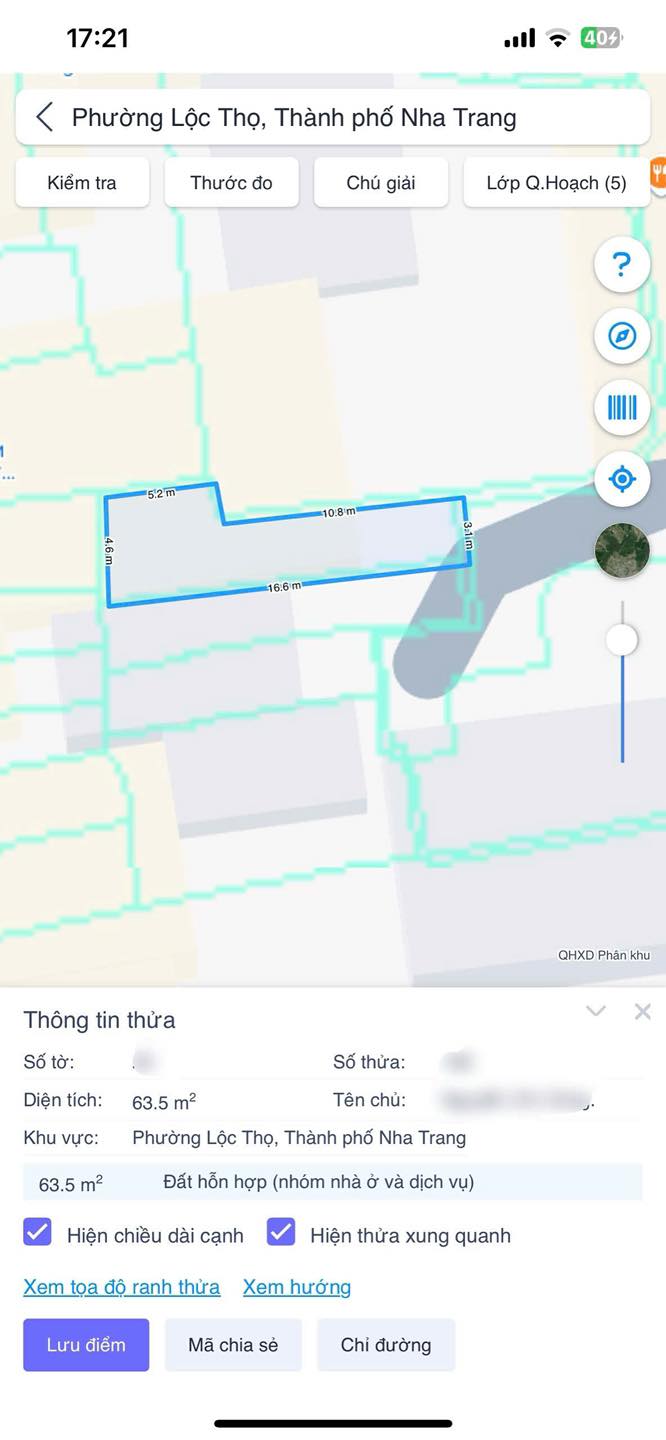Image resolution: width=666 pixels, height=1440 pixels.
Task: Collapse the Thông tin thửa panel
Action: (596, 1011)
